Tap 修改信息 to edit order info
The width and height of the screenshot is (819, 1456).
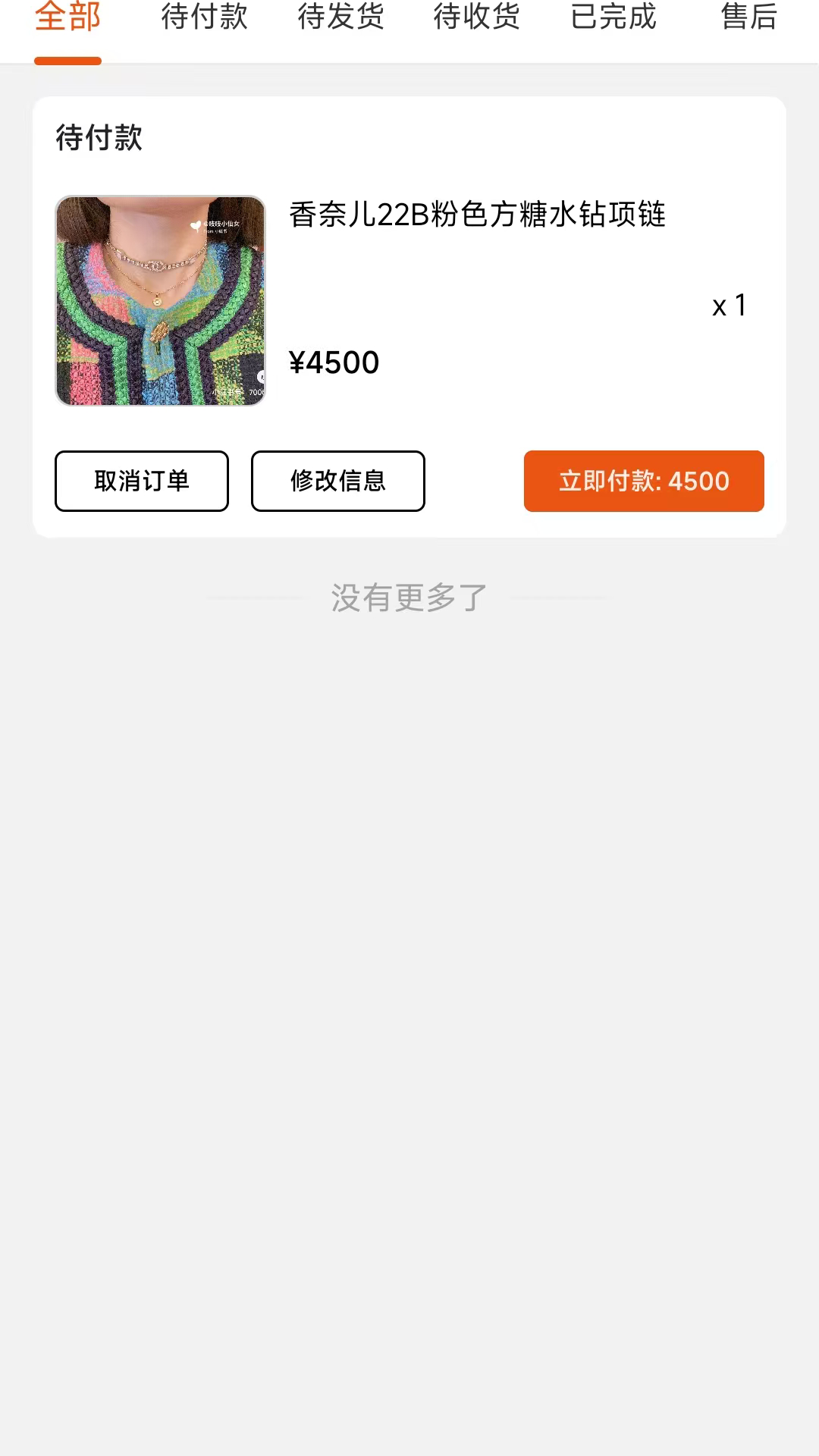click(338, 481)
